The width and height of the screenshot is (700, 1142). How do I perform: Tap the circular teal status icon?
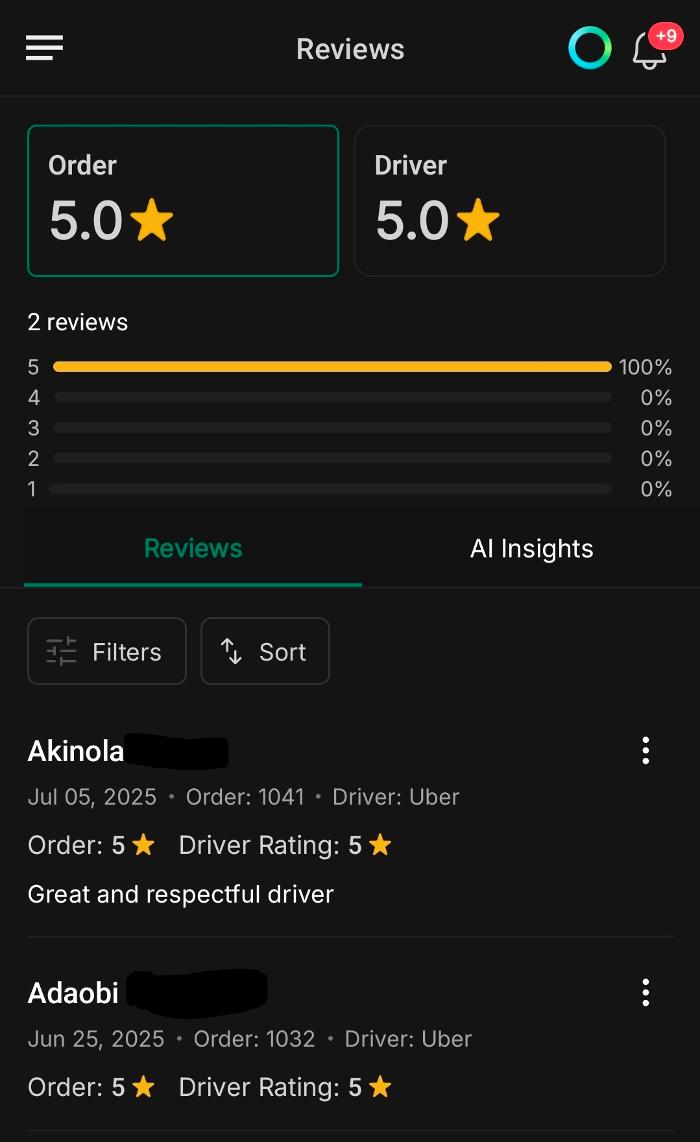click(x=589, y=48)
